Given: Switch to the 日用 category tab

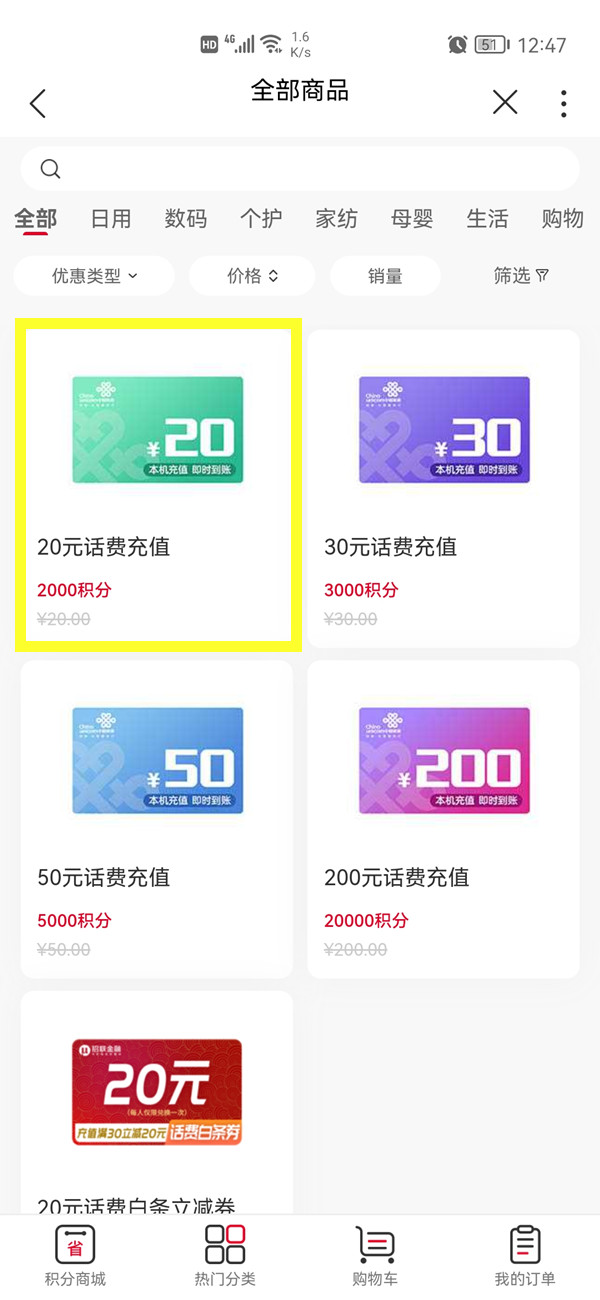Looking at the screenshot, I should [111, 219].
